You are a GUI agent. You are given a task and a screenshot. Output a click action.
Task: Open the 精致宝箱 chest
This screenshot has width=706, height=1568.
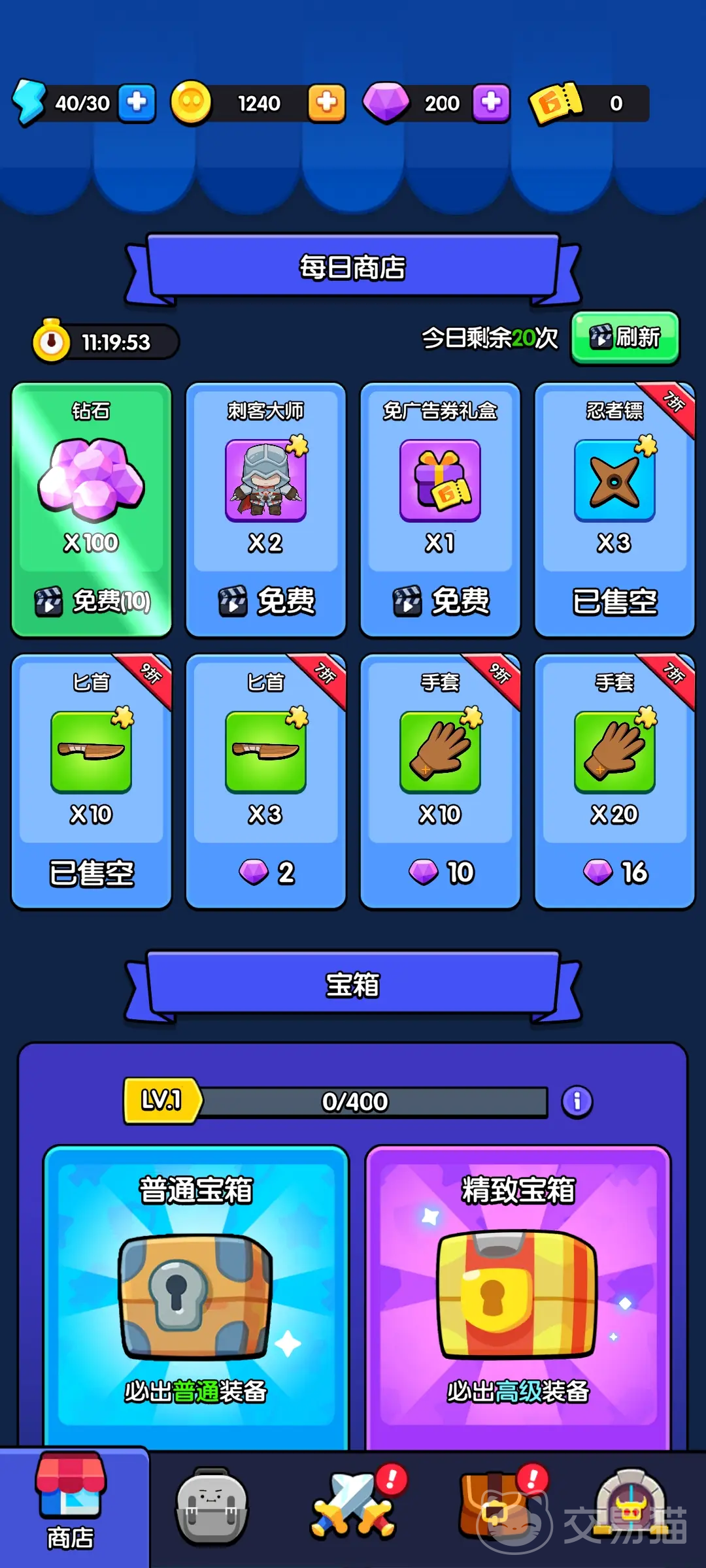tap(518, 1294)
